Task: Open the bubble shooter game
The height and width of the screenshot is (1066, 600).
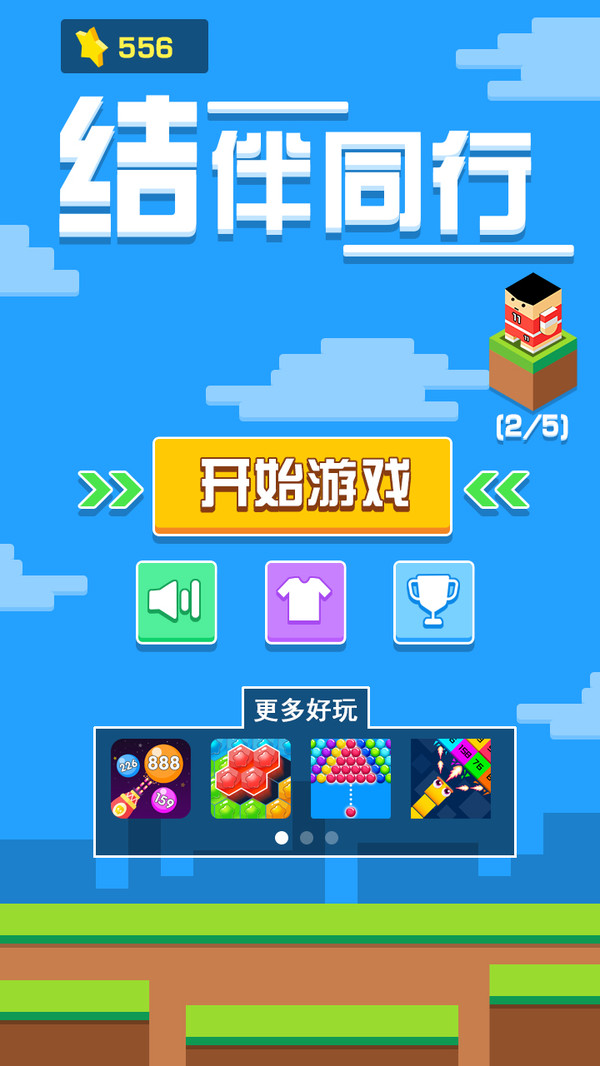Action: [x=350, y=779]
